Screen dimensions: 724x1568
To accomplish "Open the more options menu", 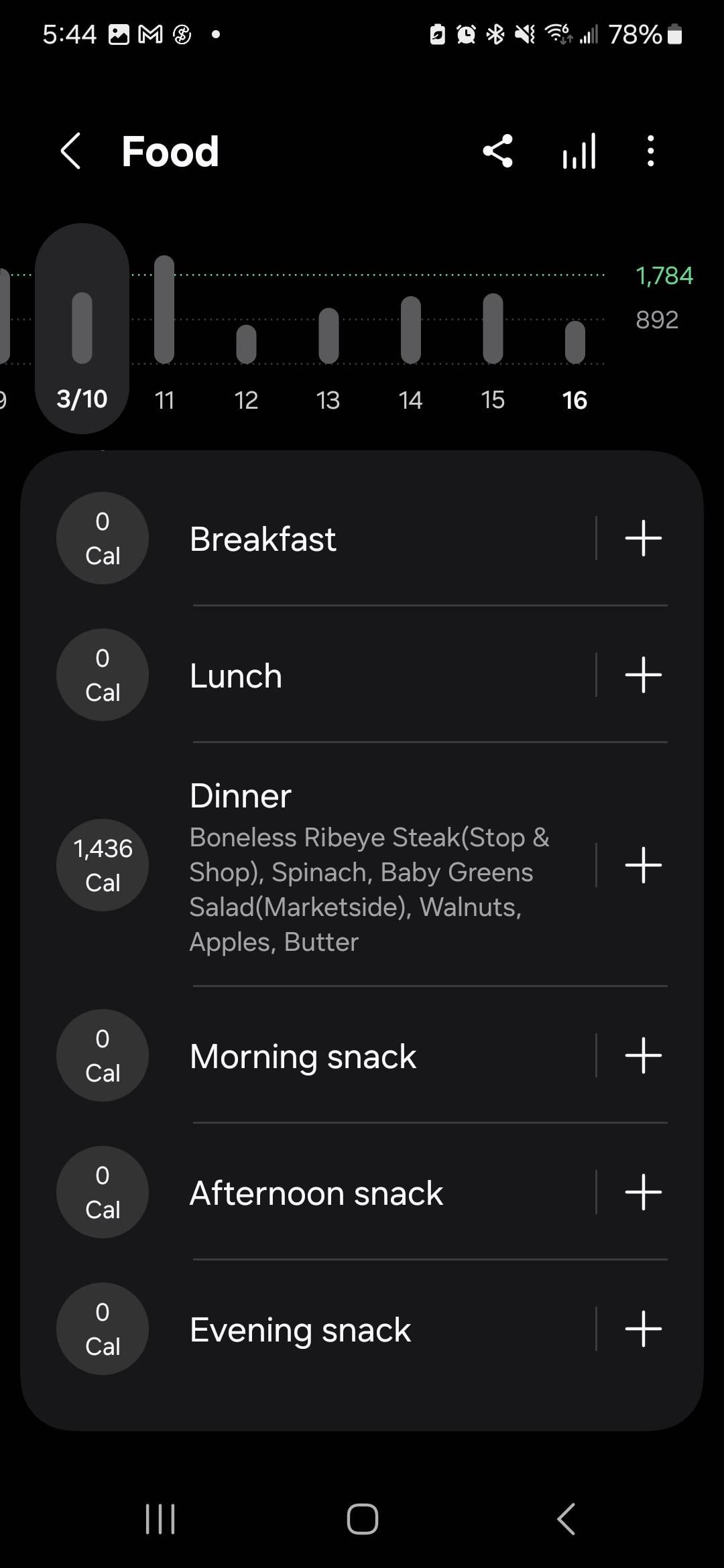I will (650, 151).
